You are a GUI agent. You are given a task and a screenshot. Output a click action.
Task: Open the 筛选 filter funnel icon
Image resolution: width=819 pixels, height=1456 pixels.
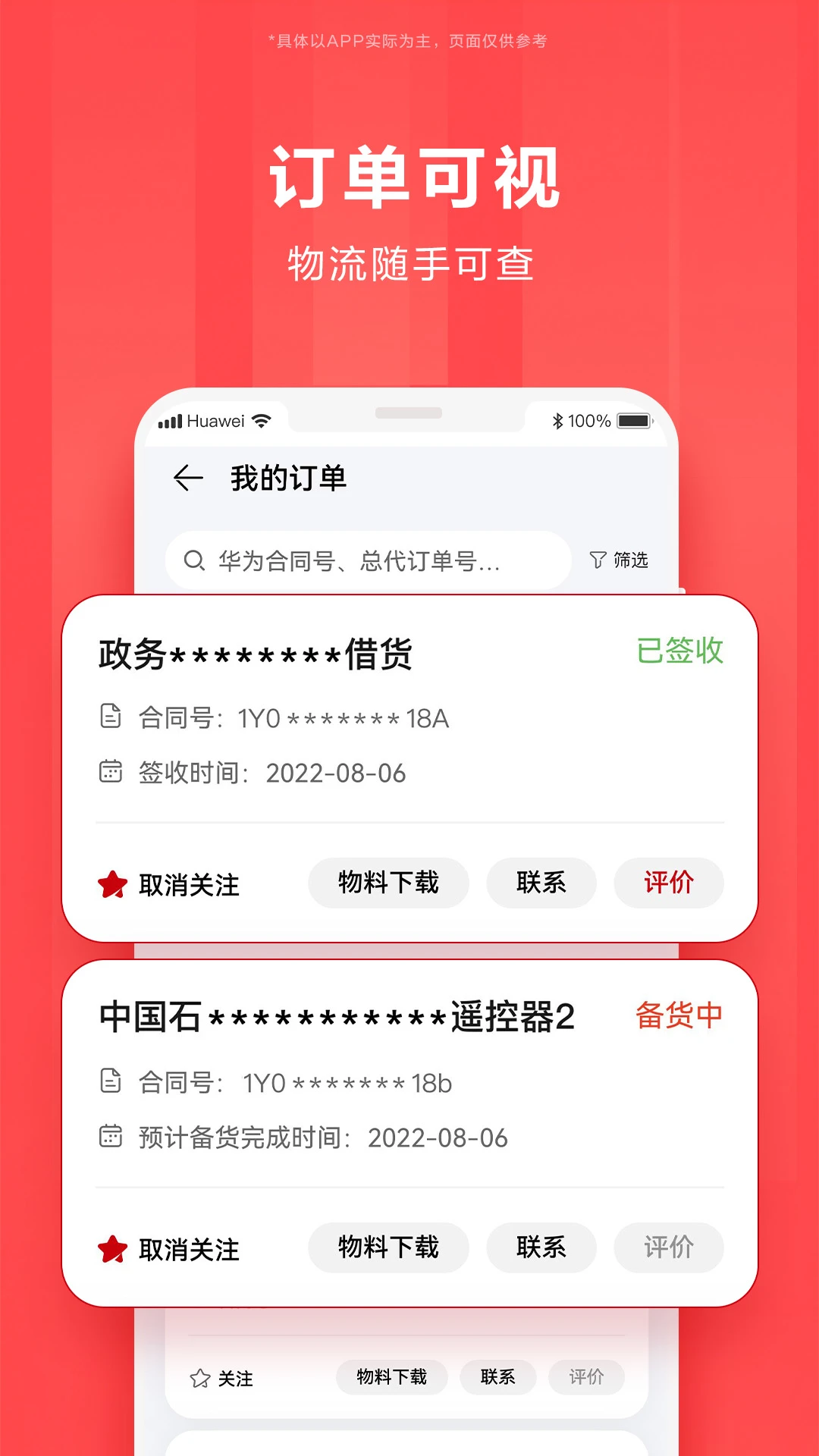point(598,560)
